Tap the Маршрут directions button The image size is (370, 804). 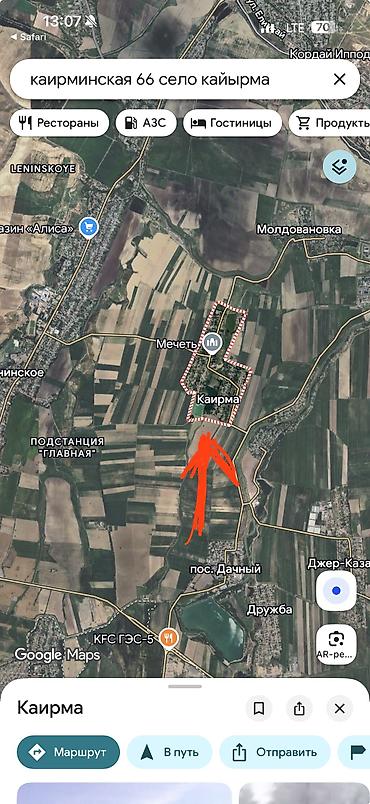68,752
